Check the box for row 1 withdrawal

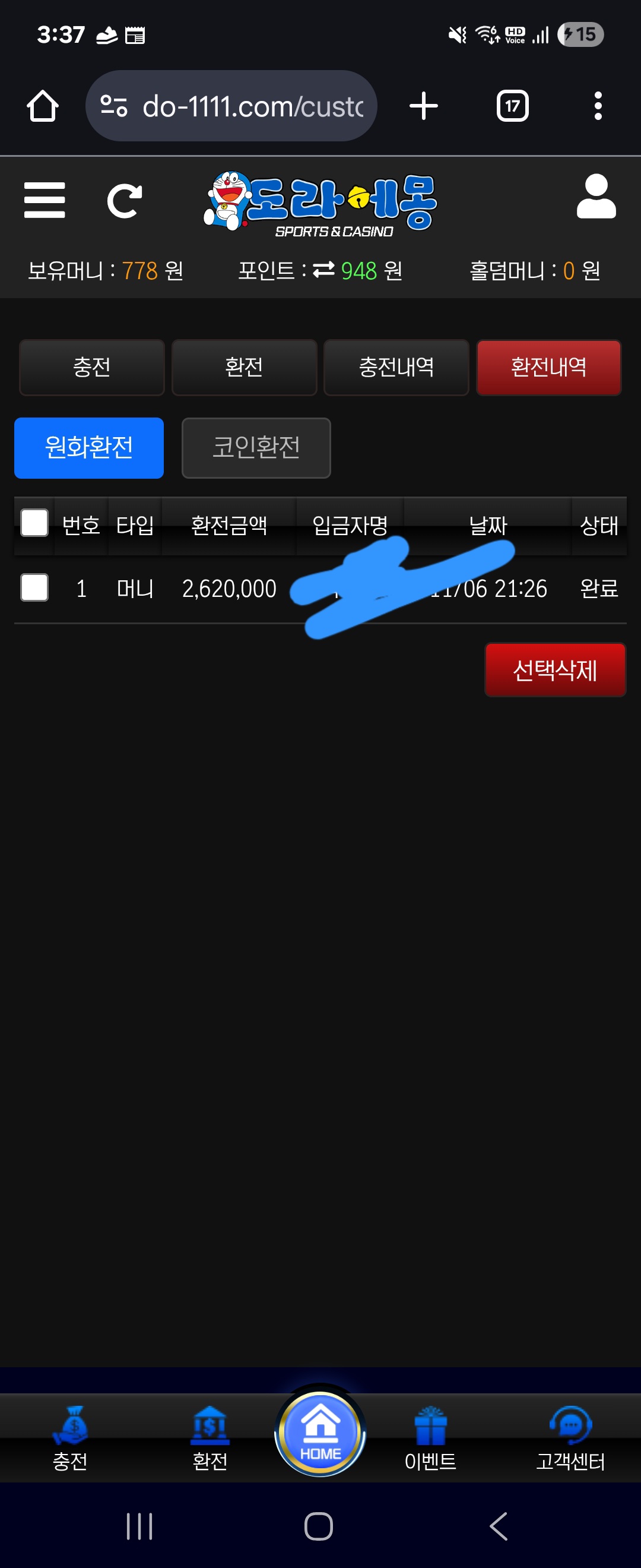point(34,587)
